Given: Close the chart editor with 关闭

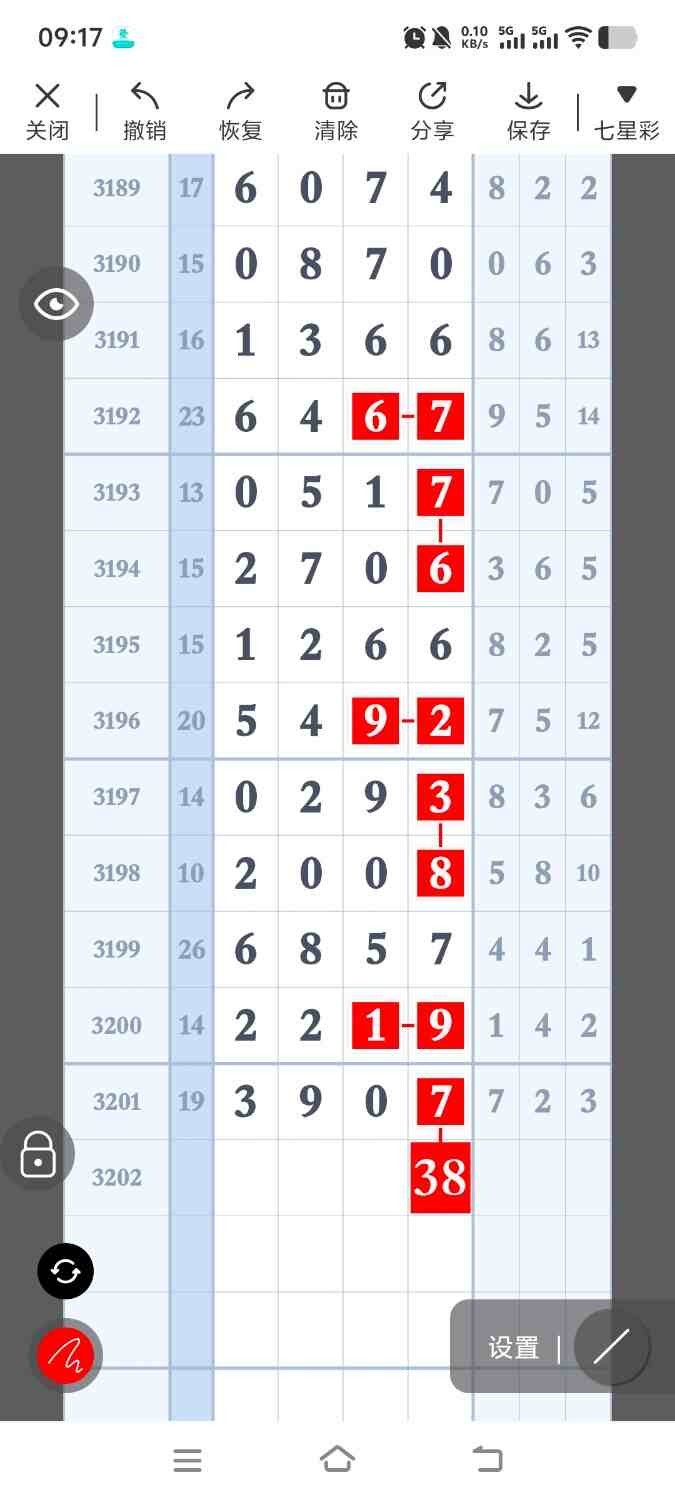Looking at the screenshot, I should (47, 111).
